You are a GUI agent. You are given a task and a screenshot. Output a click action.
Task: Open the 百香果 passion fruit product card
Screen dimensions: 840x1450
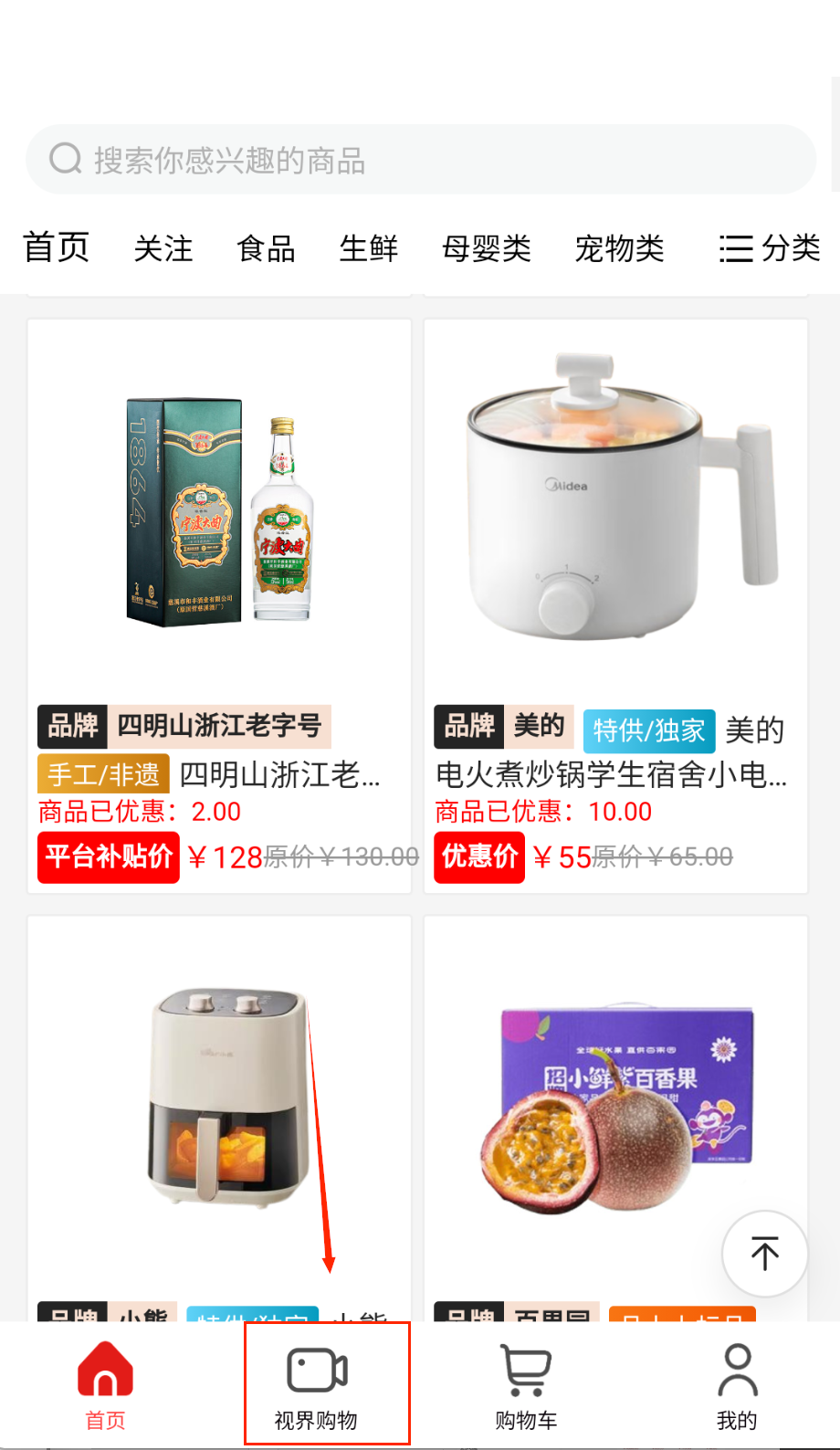(615, 1105)
